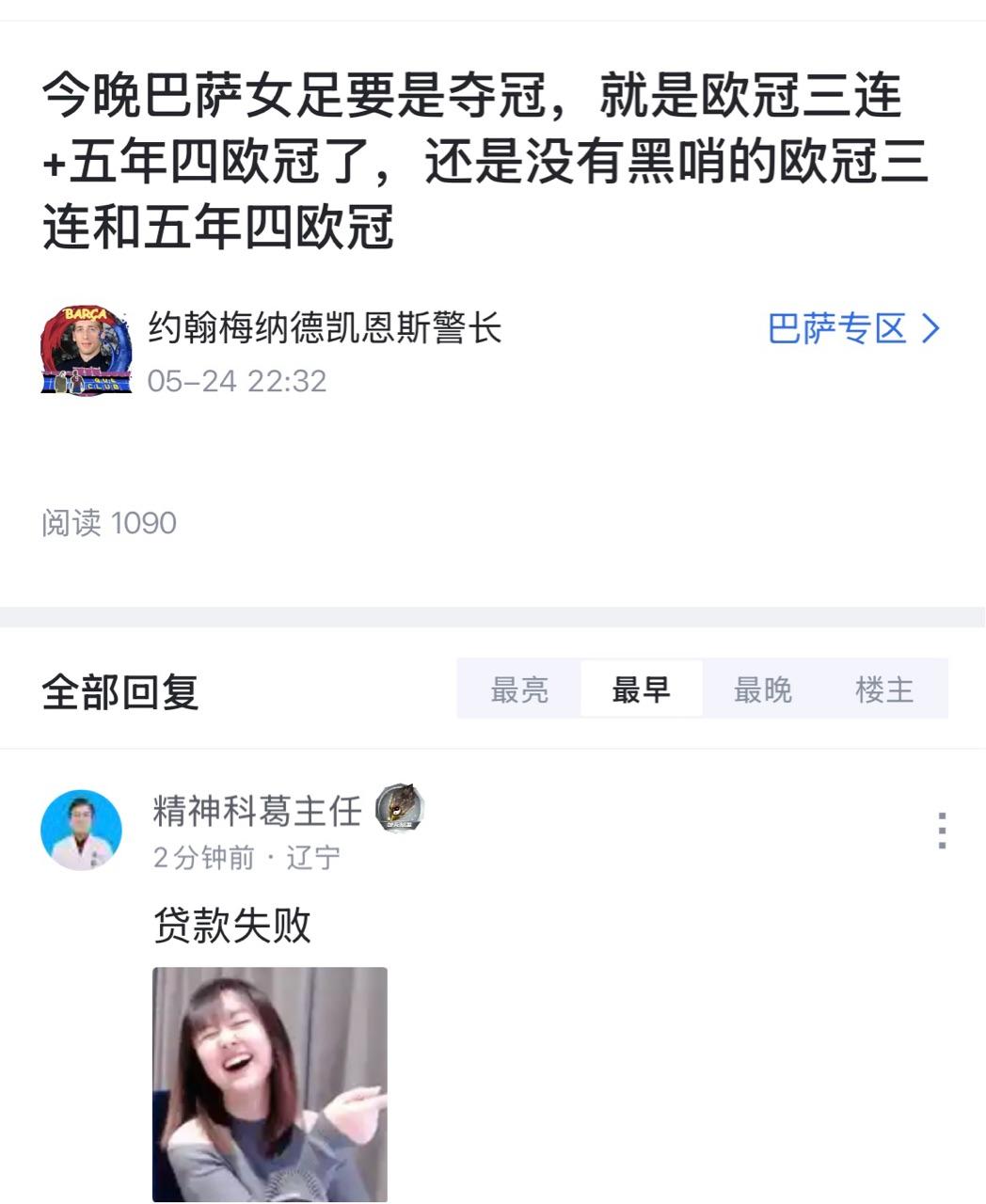View the image in the 贷款失败 reply
This screenshot has width=986, height=1204.
[270, 1084]
